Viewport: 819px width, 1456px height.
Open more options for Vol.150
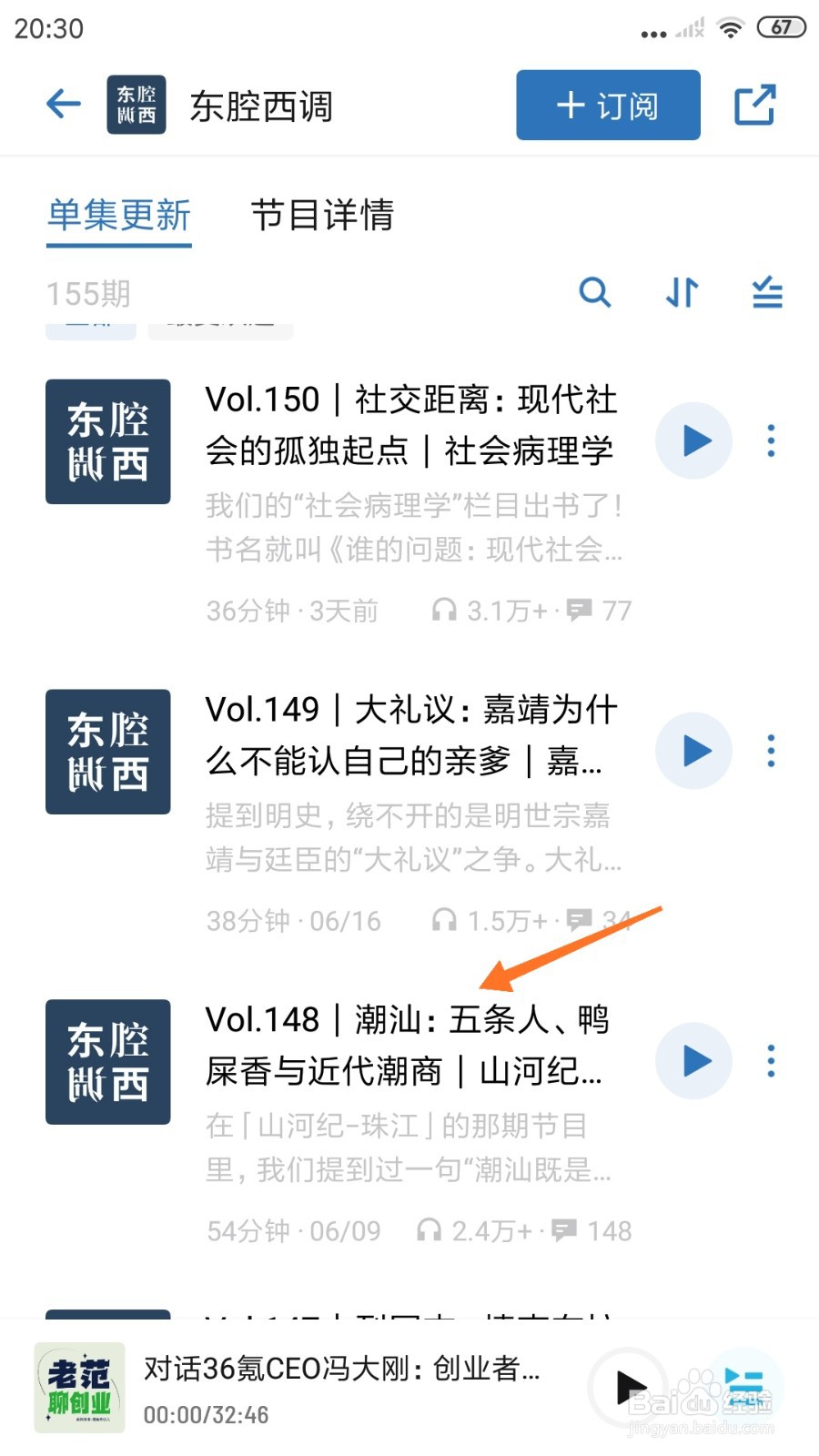[771, 440]
